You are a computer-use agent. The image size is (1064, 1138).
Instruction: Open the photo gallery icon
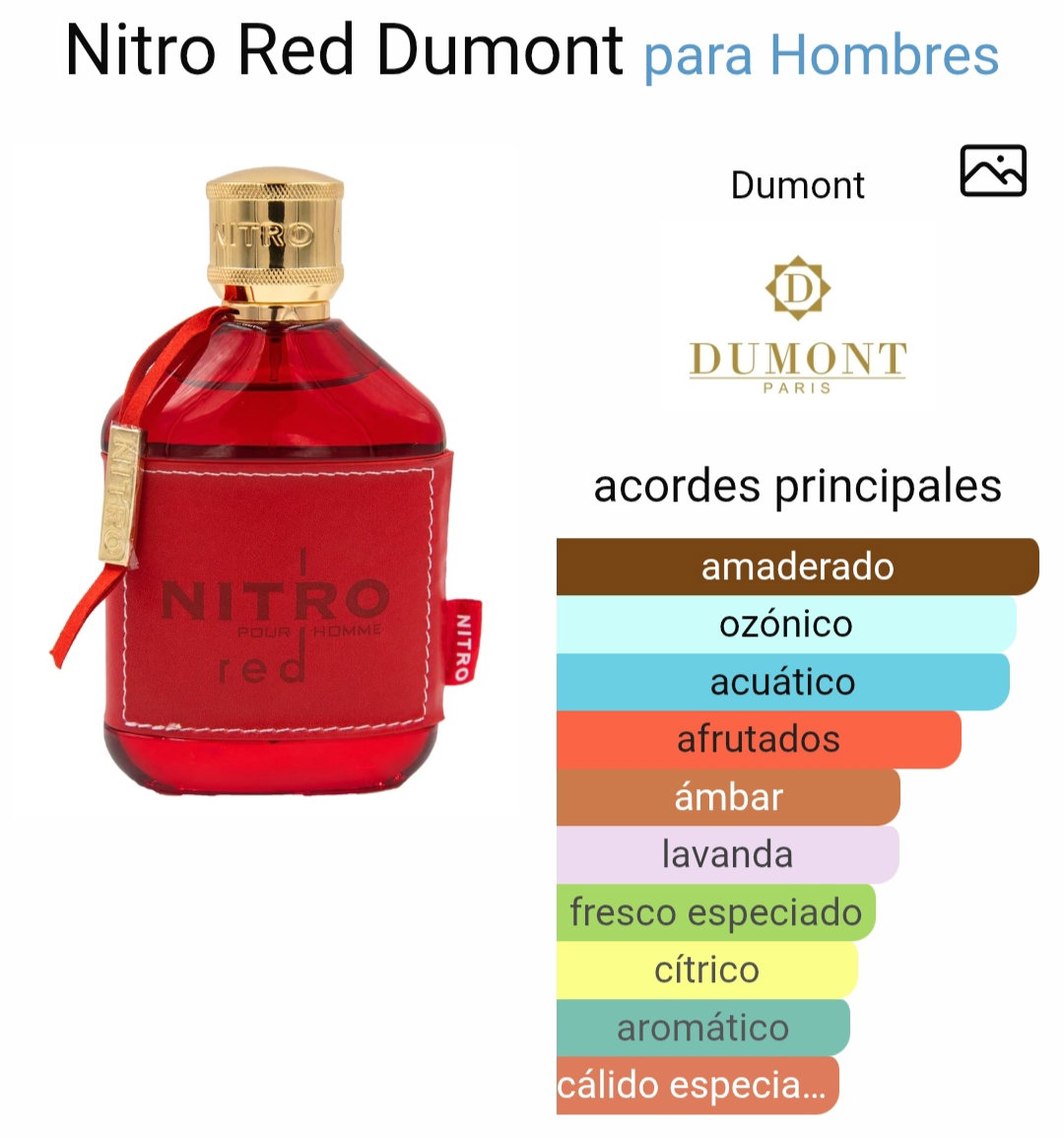click(x=992, y=170)
